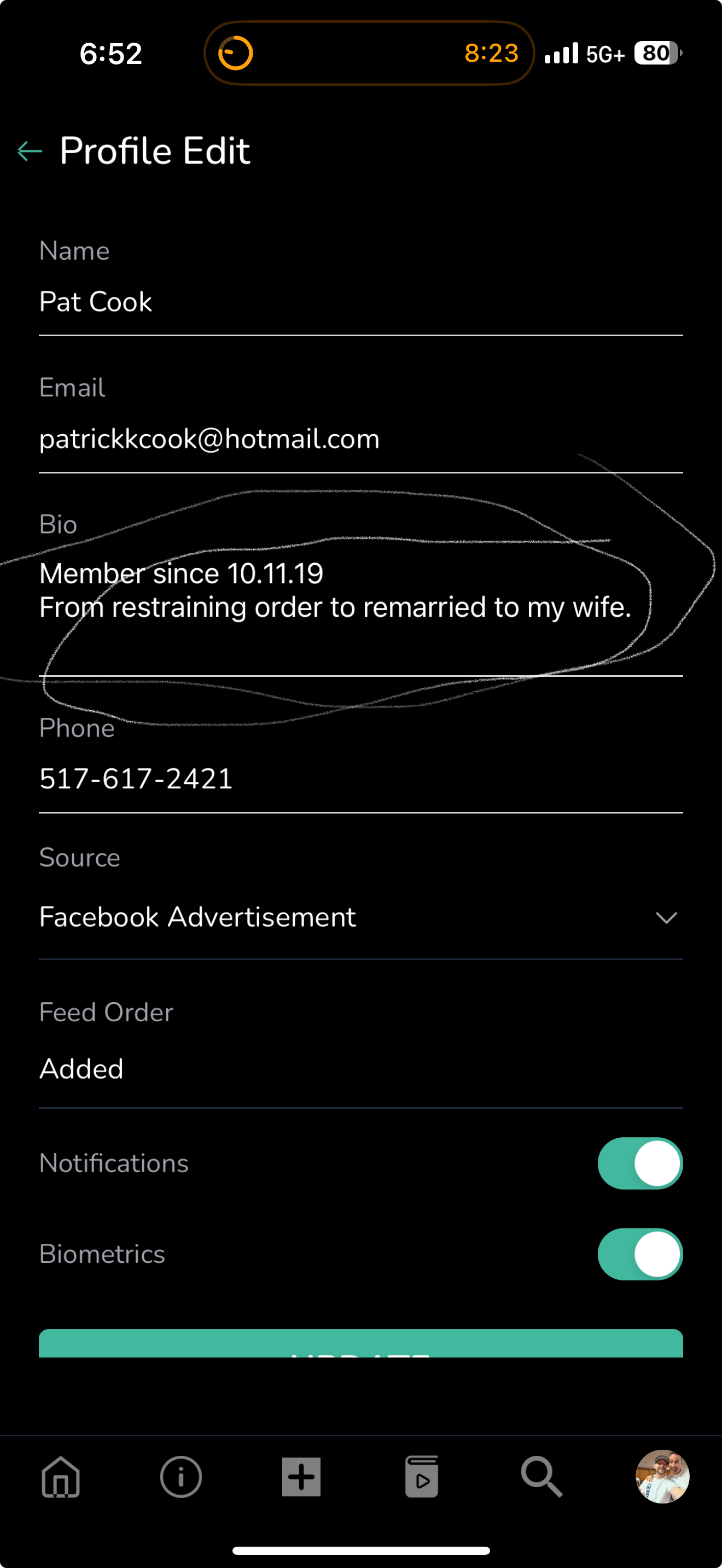This screenshot has width=722, height=1568.
Task: Disable the Biometrics switch
Action: click(639, 1254)
